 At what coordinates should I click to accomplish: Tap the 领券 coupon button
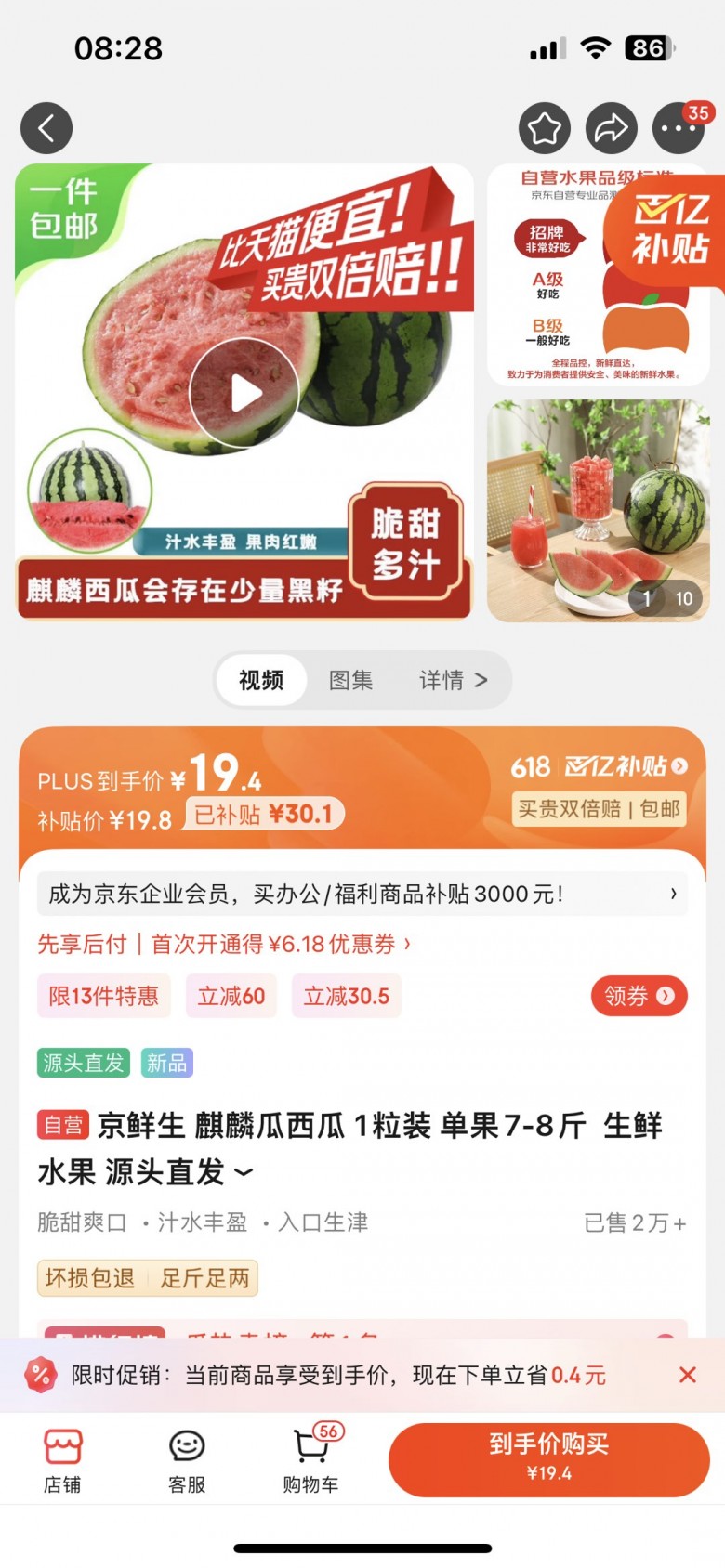click(x=639, y=996)
